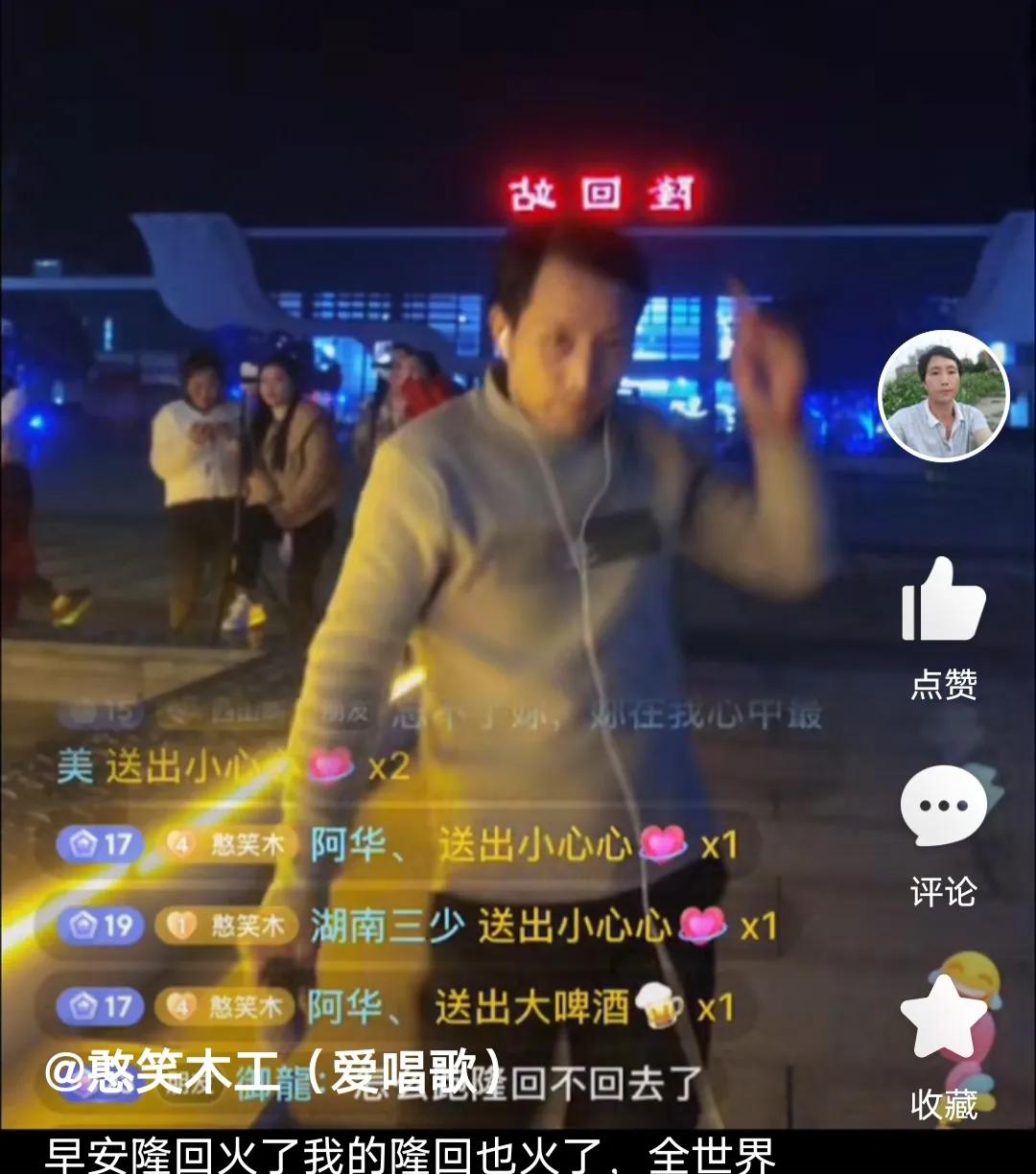This screenshot has width=1036, height=1174.
Task: Open the uploader's profile avatar
Action: click(944, 396)
